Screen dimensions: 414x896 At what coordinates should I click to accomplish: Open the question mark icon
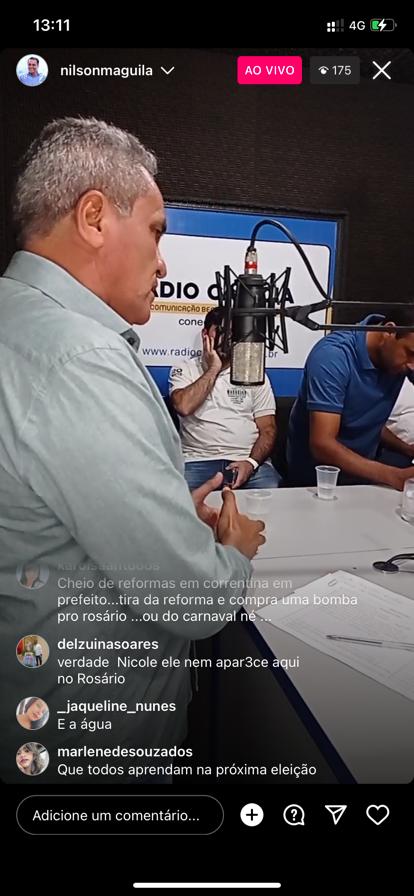[294, 815]
